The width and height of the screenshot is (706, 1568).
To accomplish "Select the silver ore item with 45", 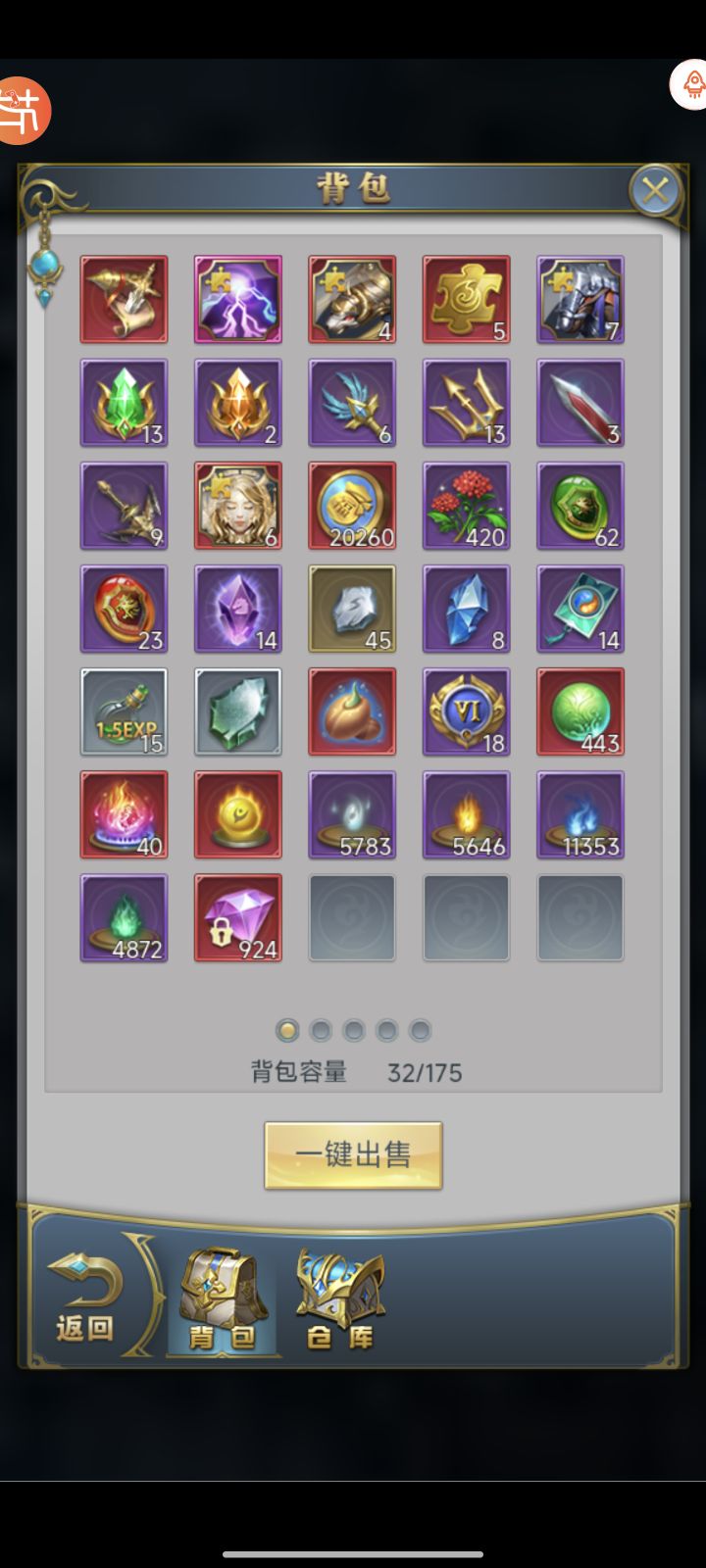I will coord(352,609).
